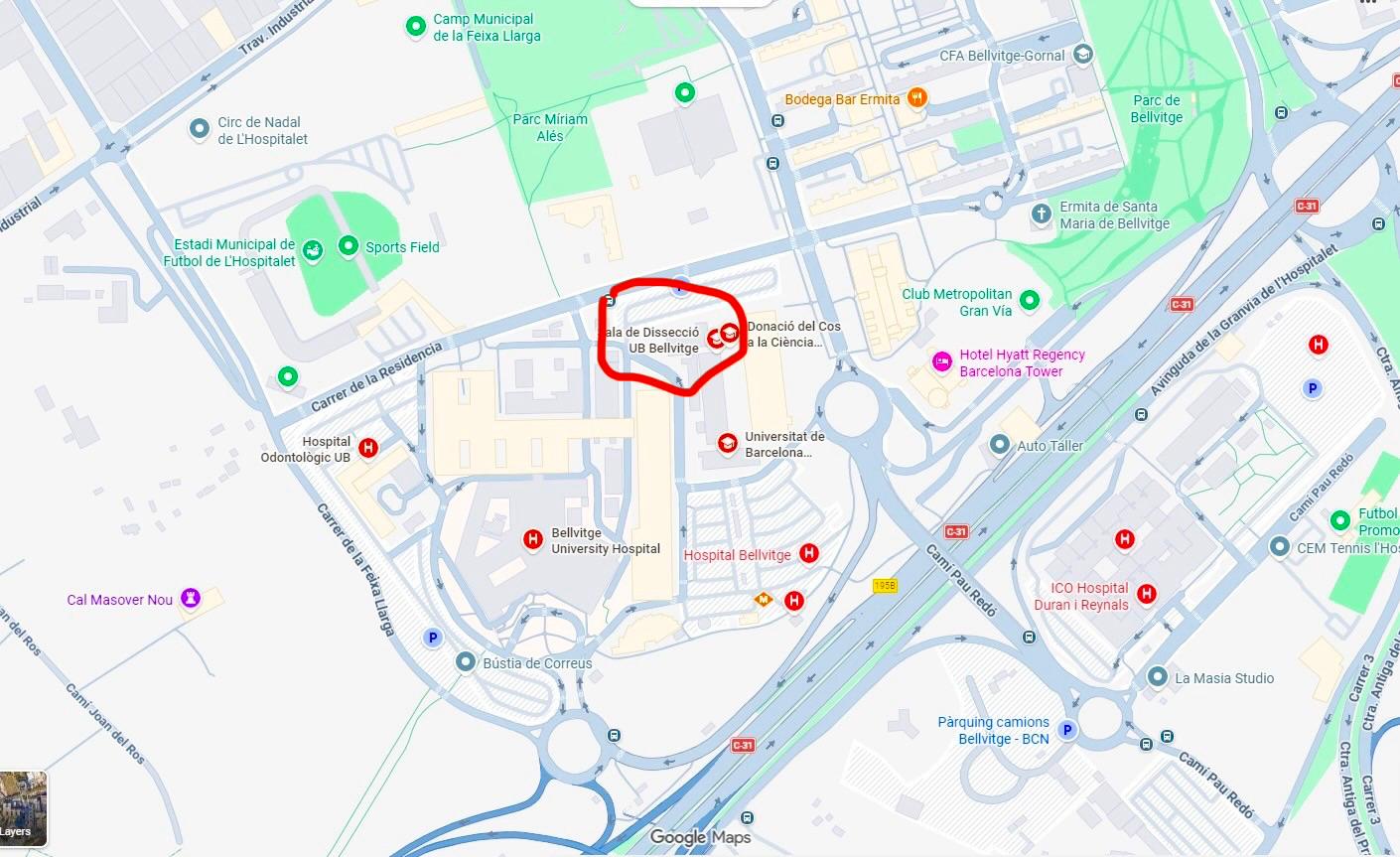
Task: Tap the CFA Bellvitge-Gornal school marker
Action: coord(1083,55)
